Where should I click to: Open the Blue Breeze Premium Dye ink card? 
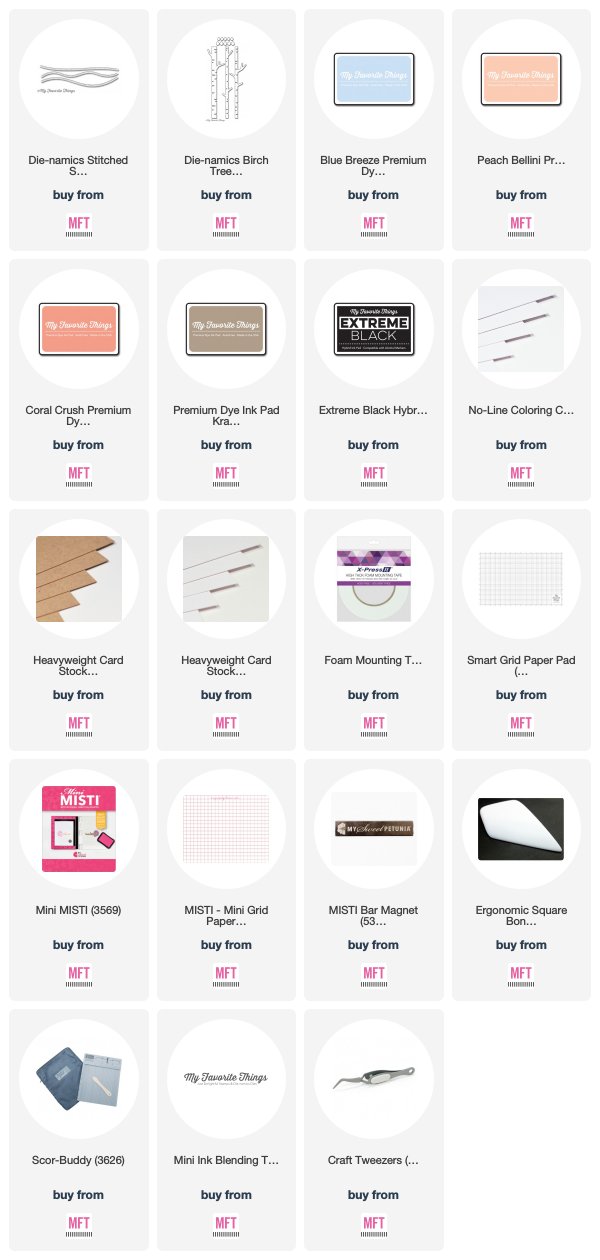(374, 130)
